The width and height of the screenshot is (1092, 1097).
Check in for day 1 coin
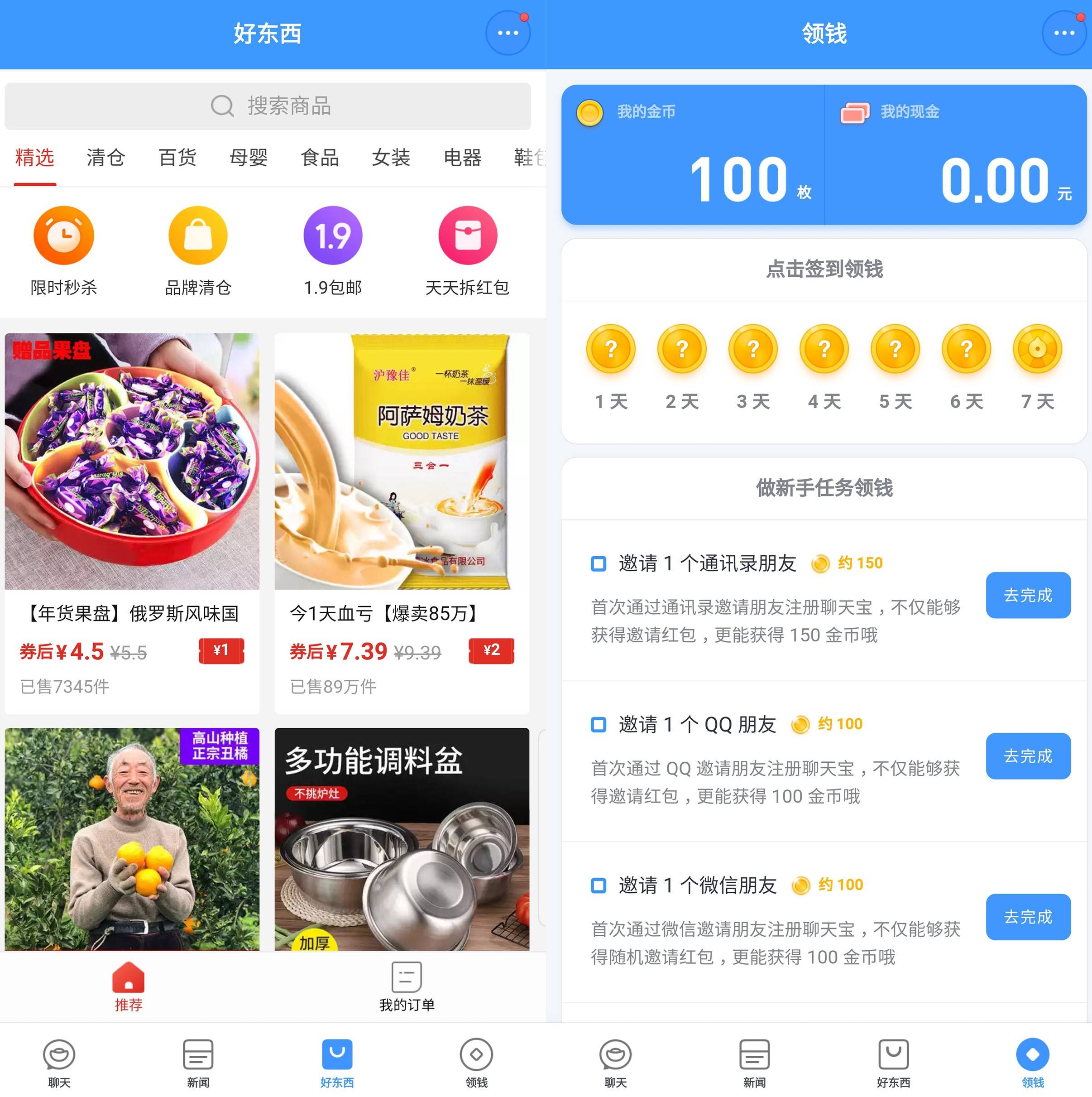(611, 349)
